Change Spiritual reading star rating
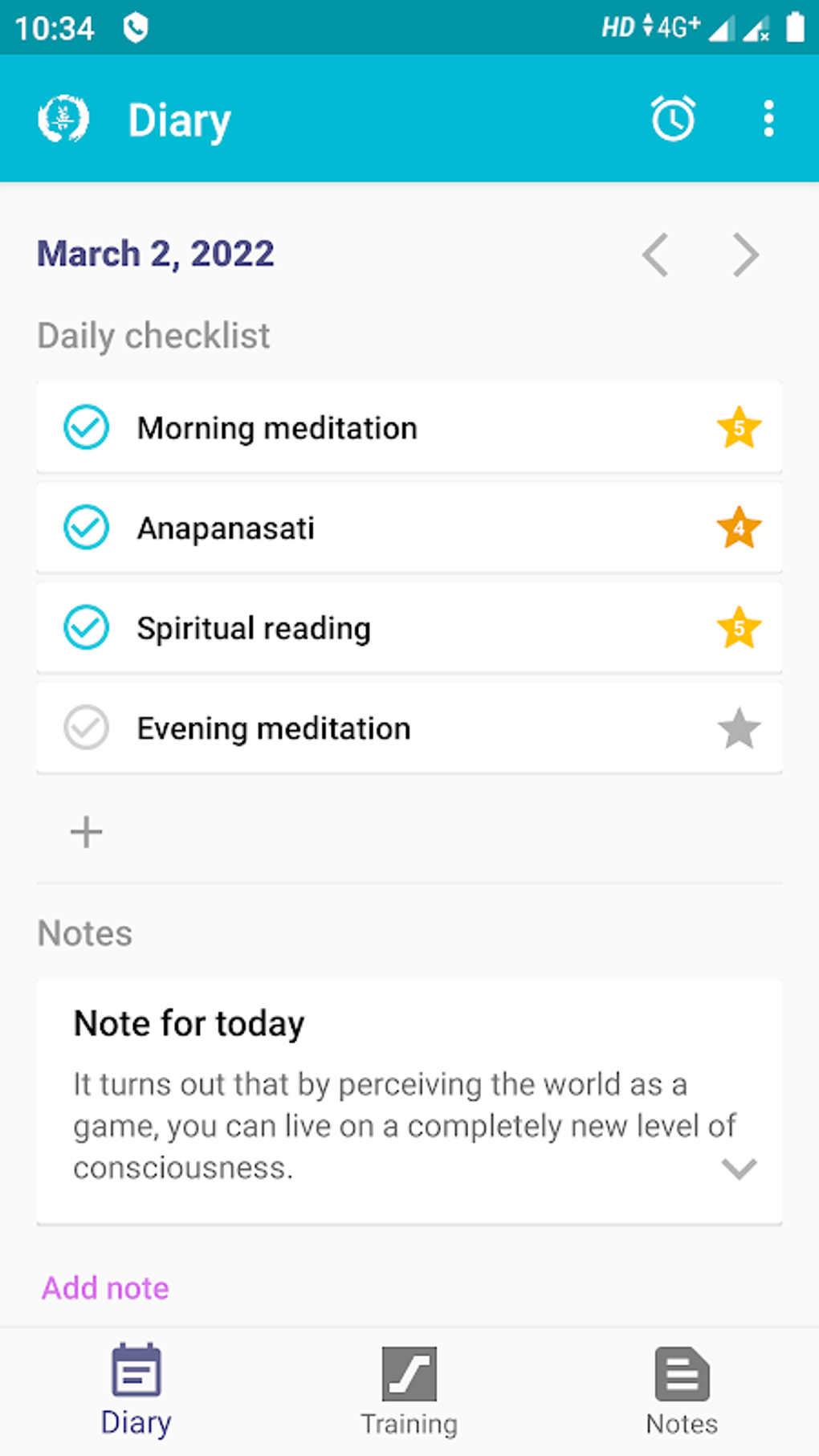This screenshot has width=819, height=1456. click(739, 627)
